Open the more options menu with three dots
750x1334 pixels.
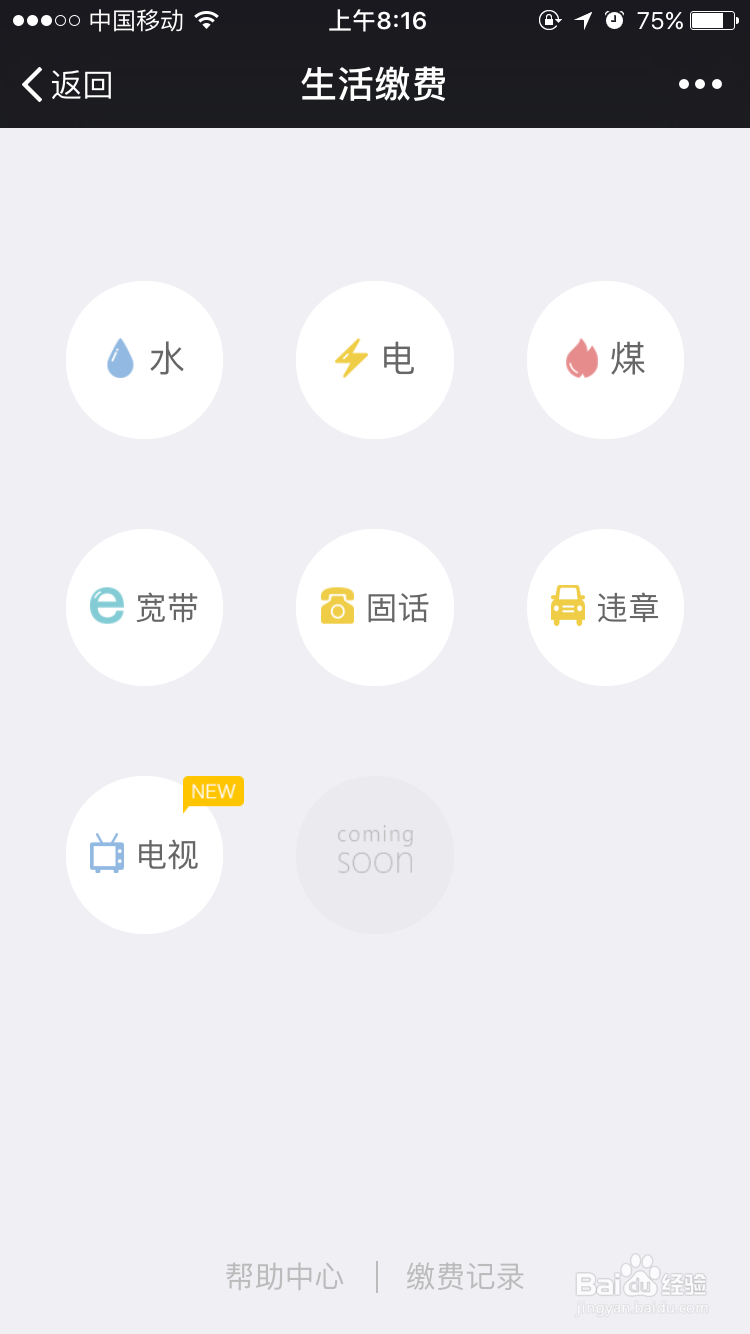coord(699,84)
